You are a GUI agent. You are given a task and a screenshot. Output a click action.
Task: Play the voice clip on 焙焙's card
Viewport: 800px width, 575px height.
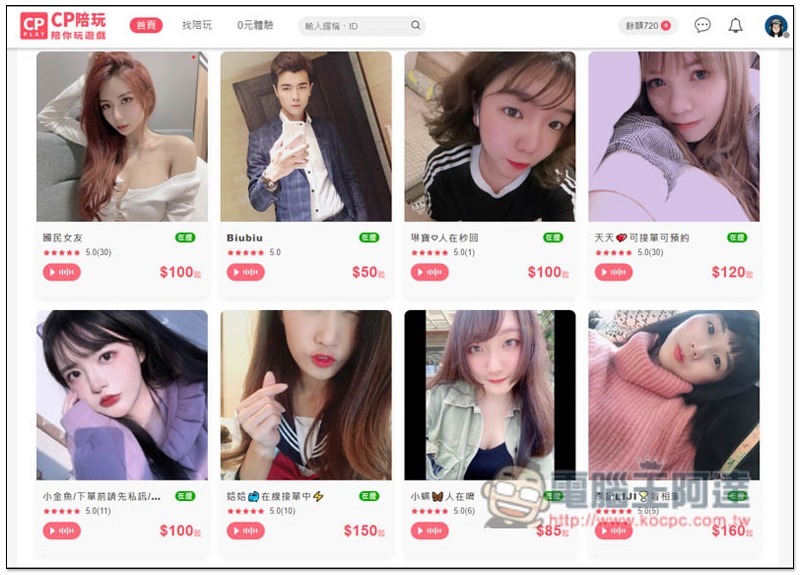246,530
